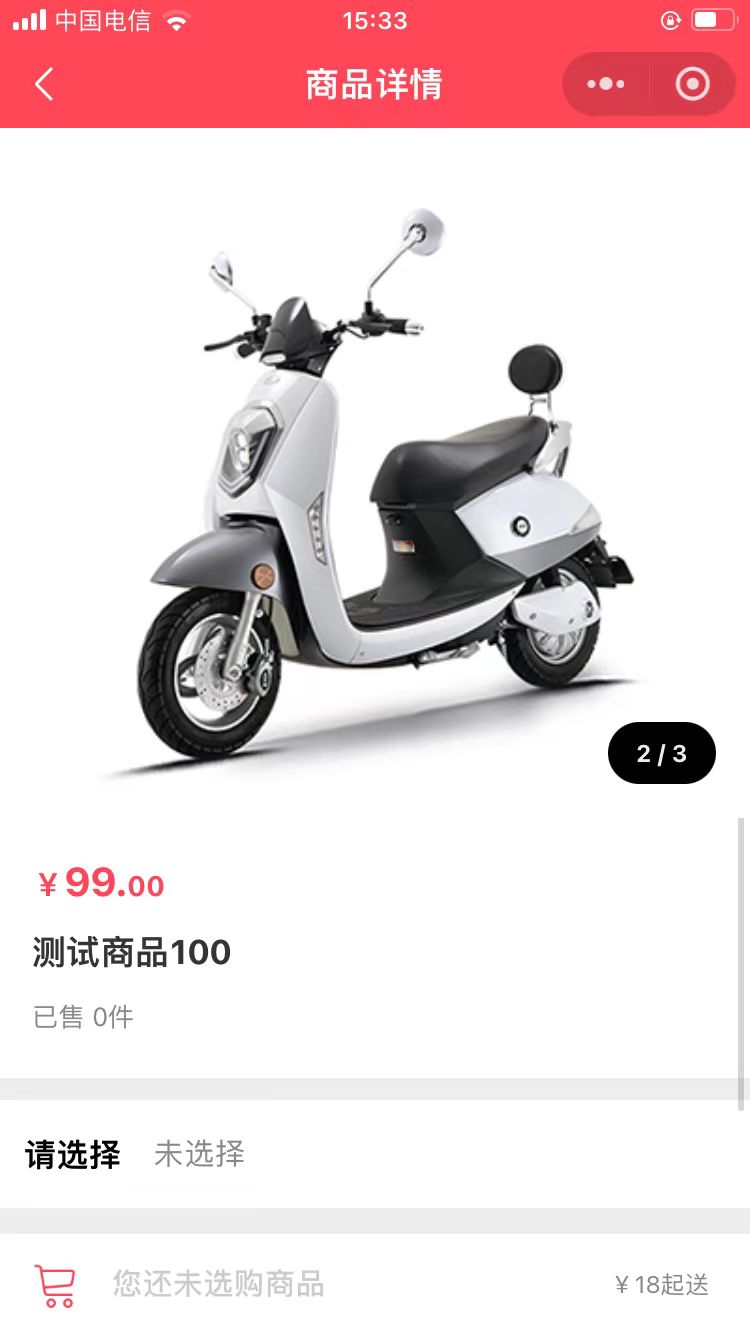Open the mini program more options menu
This screenshot has height=1334, width=750.
click(606, 85)
